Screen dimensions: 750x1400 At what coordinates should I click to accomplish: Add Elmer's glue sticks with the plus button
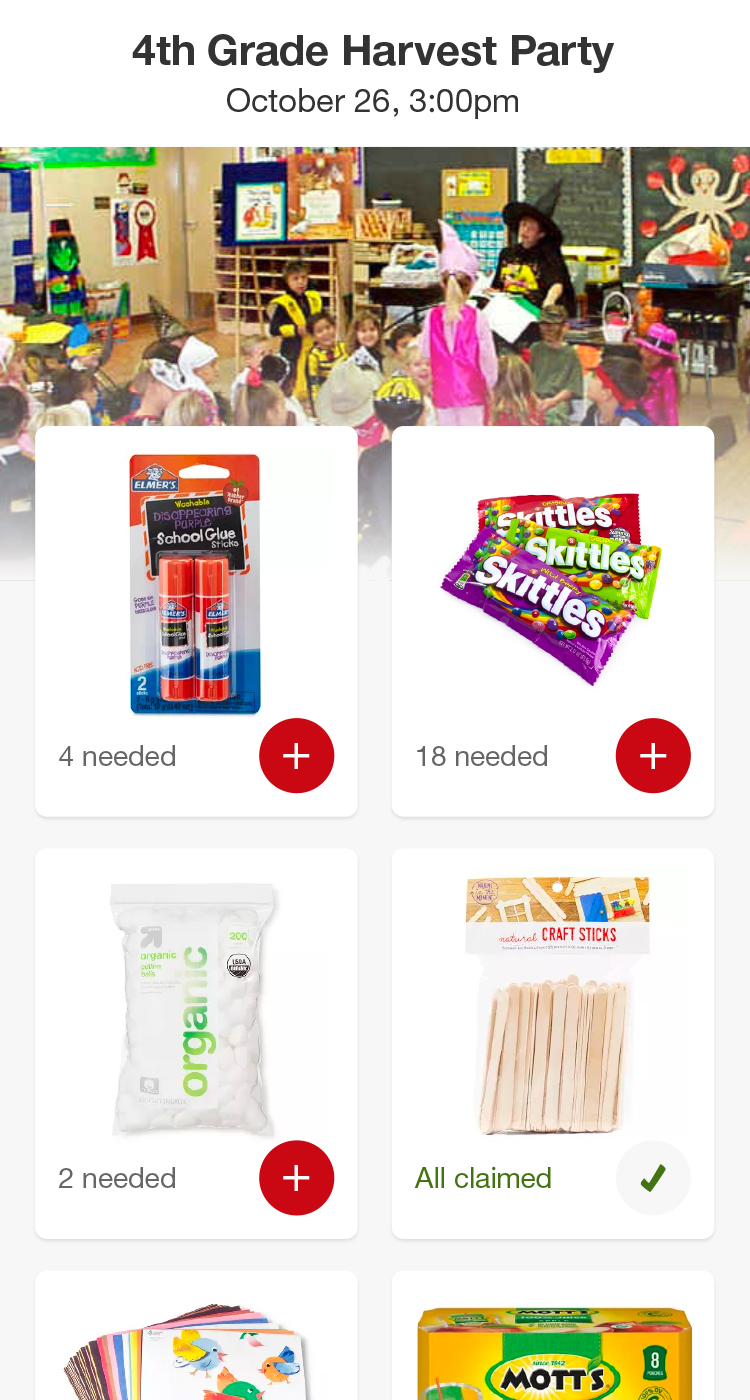296,756
